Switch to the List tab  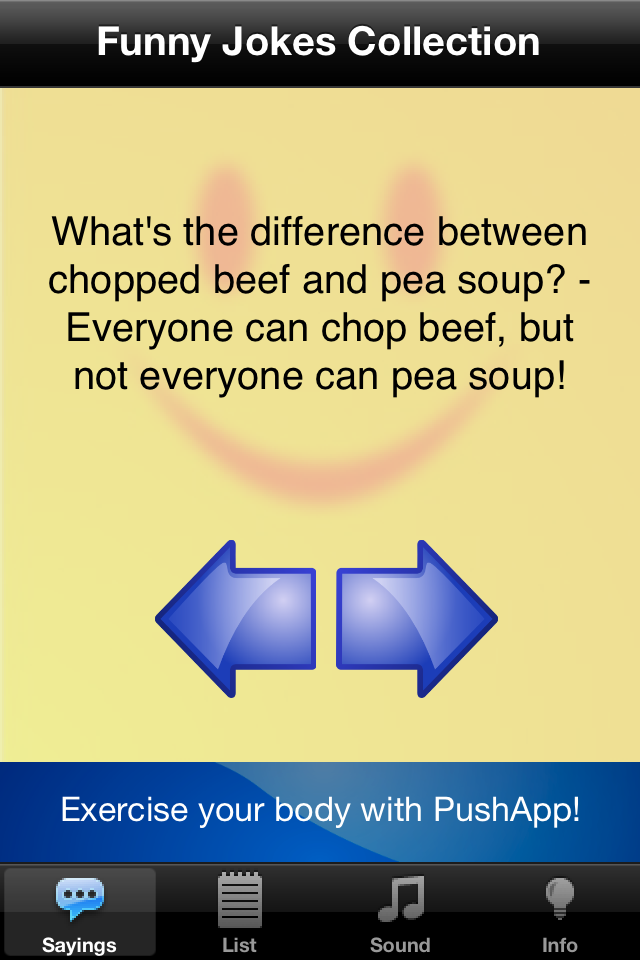[x=240, y=912]
